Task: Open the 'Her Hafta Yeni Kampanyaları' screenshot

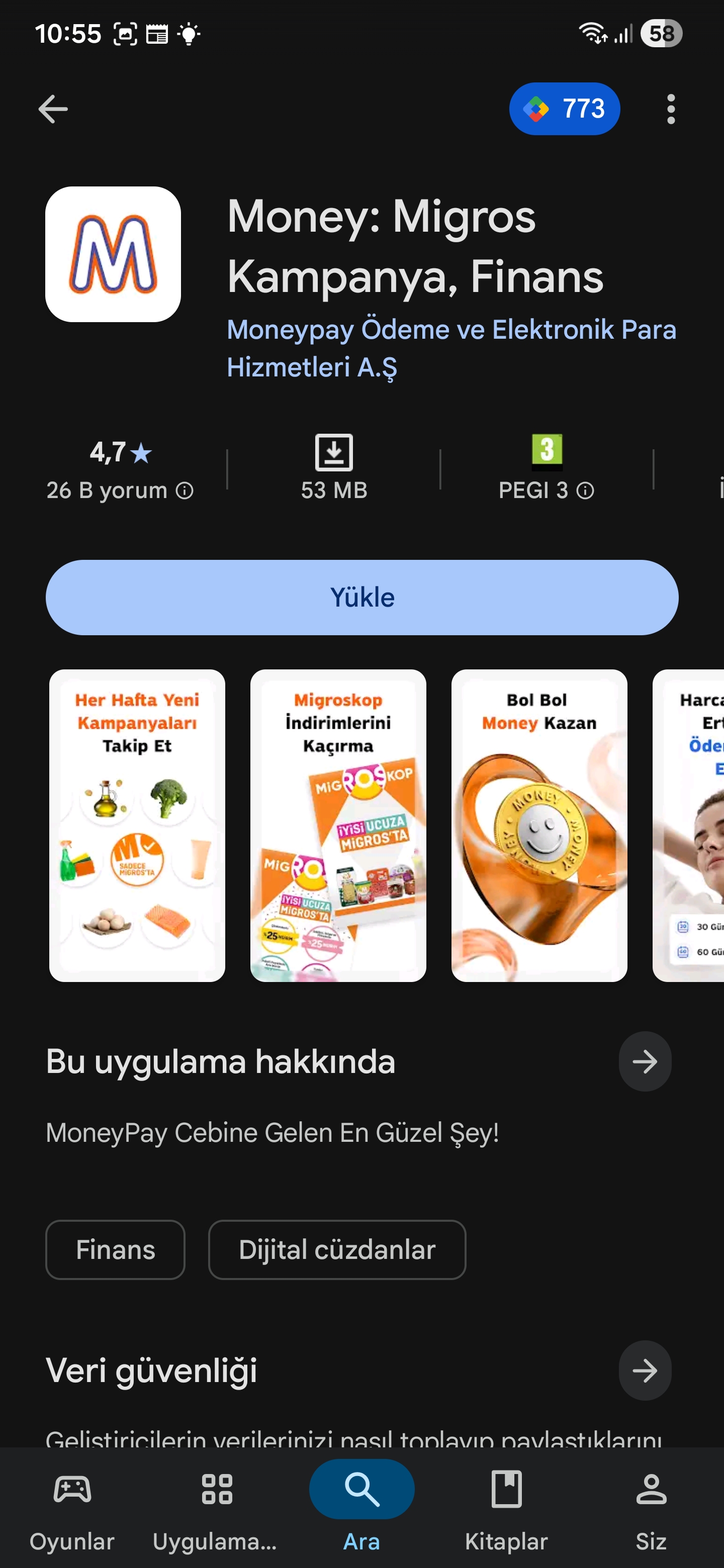Action: pos(137,825)
